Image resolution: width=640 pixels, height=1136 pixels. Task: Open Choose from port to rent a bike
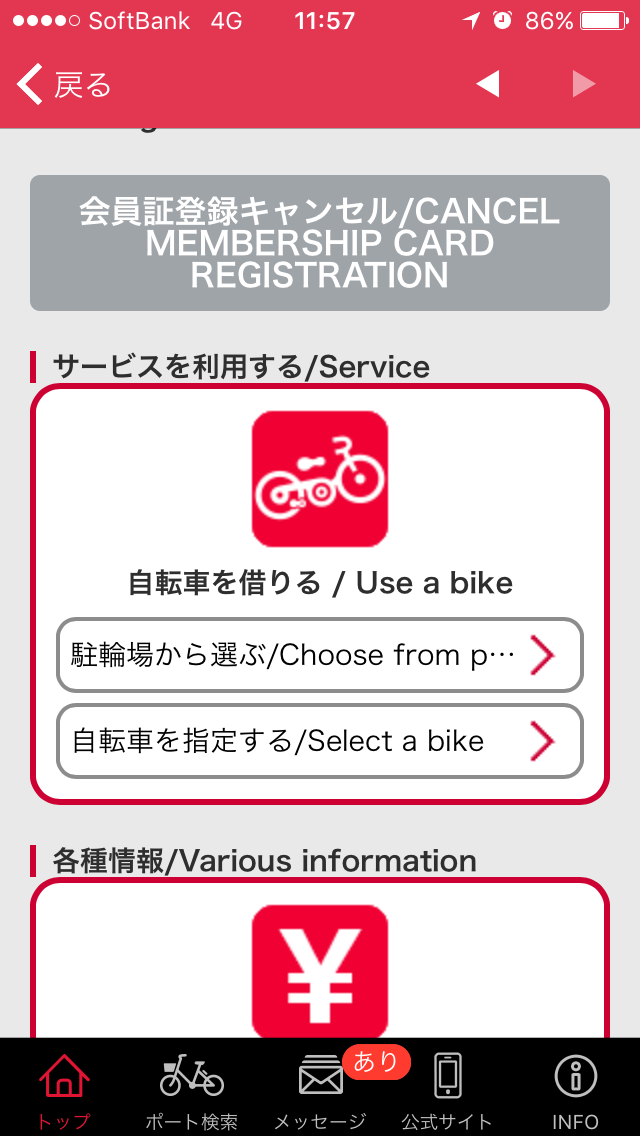click(320, 655)
